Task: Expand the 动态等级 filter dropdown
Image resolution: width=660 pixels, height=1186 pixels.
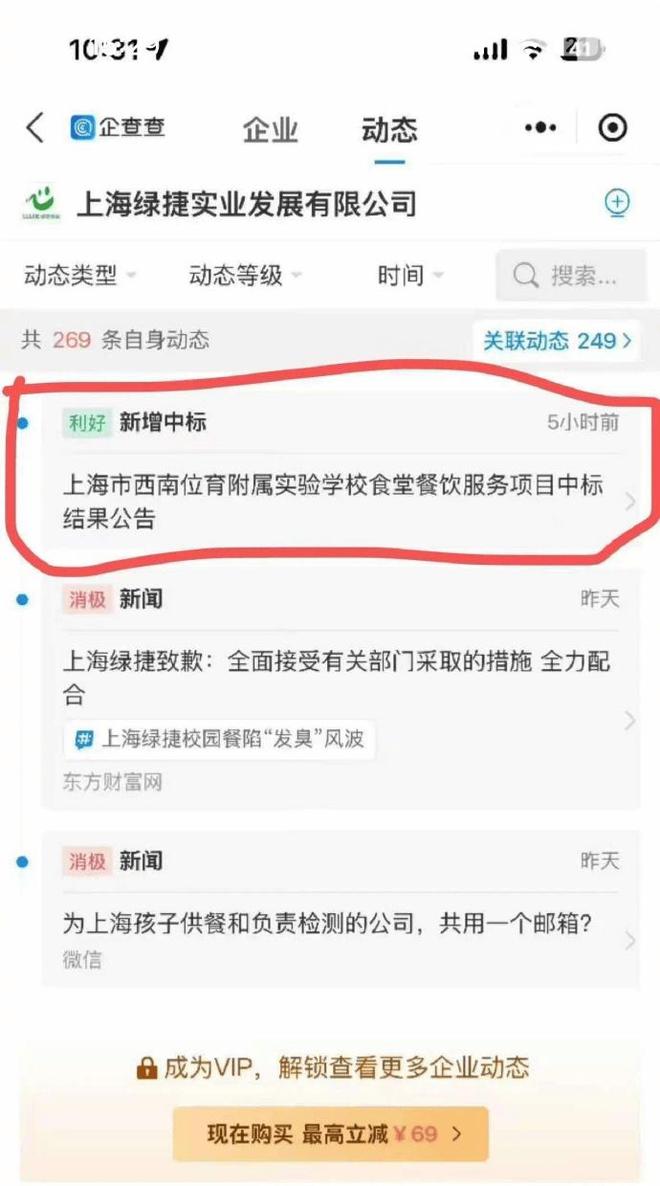Action: click(244, 276)
